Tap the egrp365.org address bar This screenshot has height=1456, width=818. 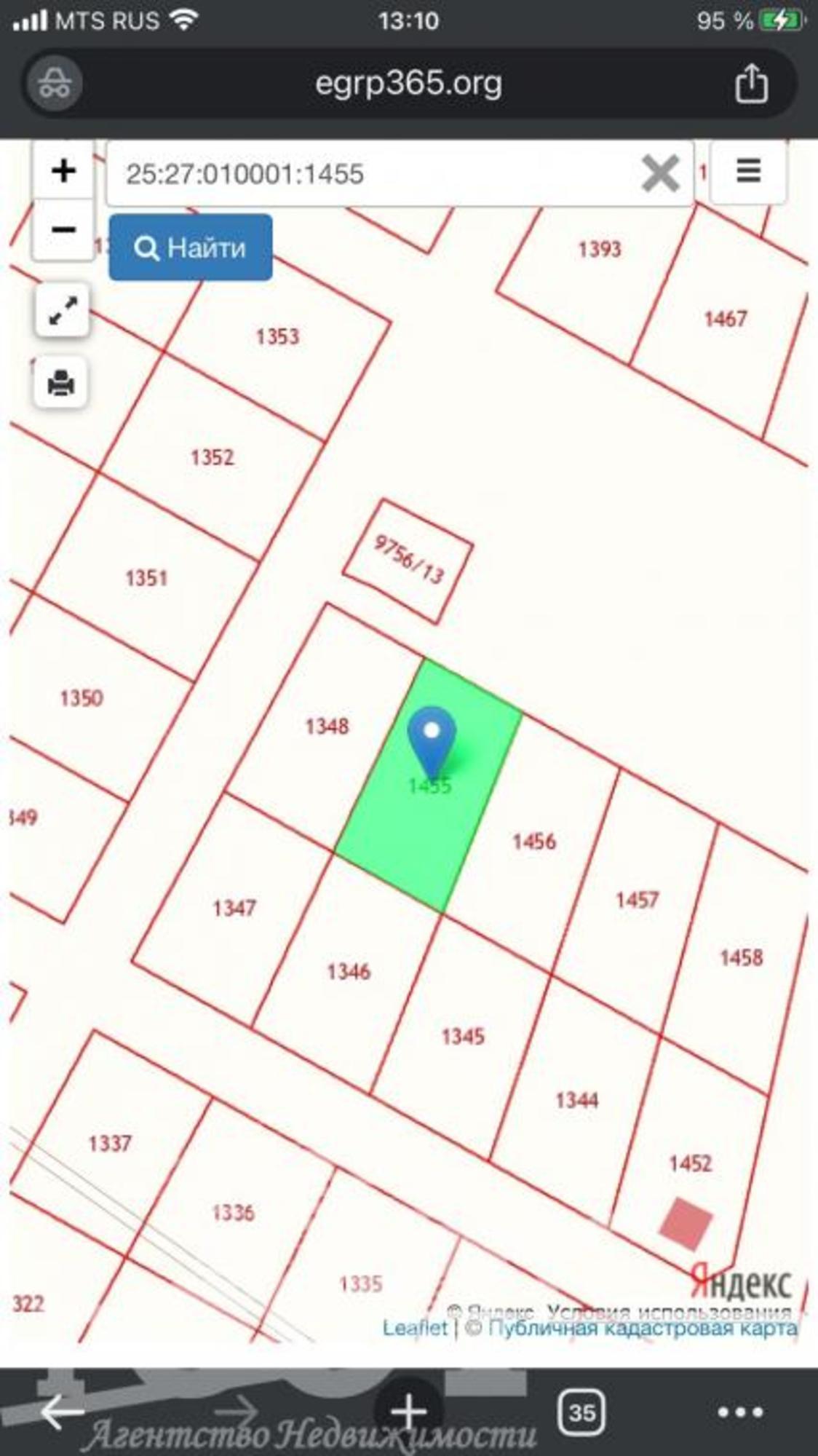(408, 84)
